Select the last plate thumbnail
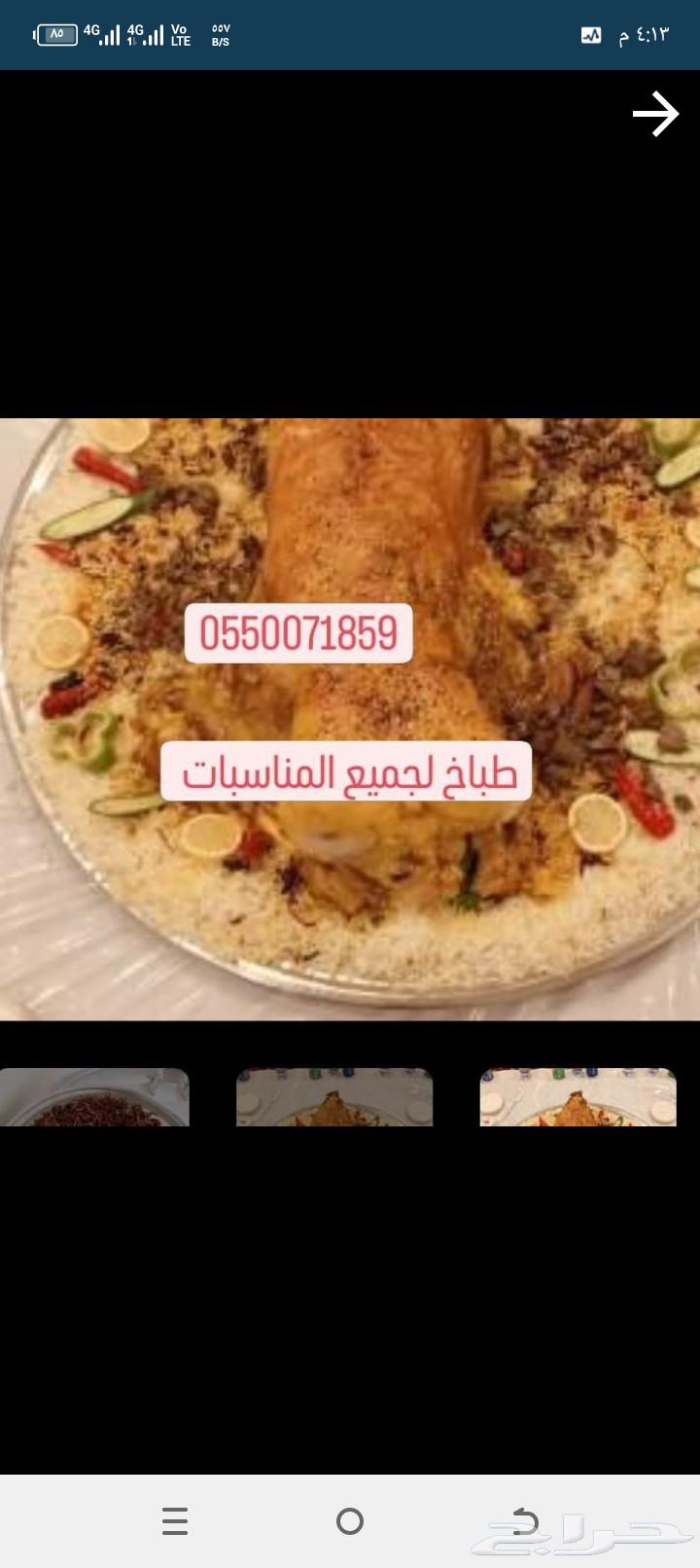The height and width of the screenshot is (1568, 700). (577, 1097)
